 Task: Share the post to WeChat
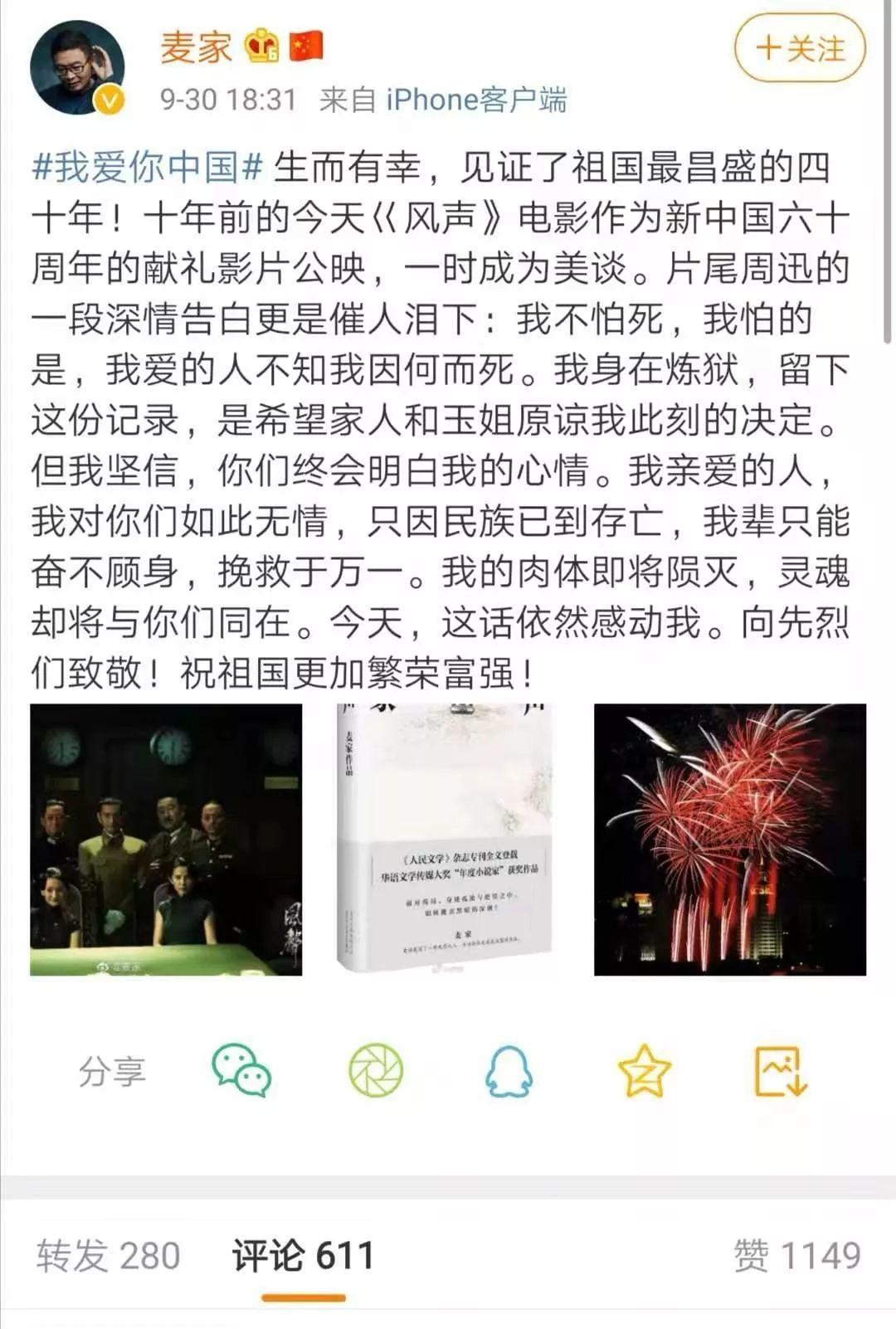(x=241, y=1071)
